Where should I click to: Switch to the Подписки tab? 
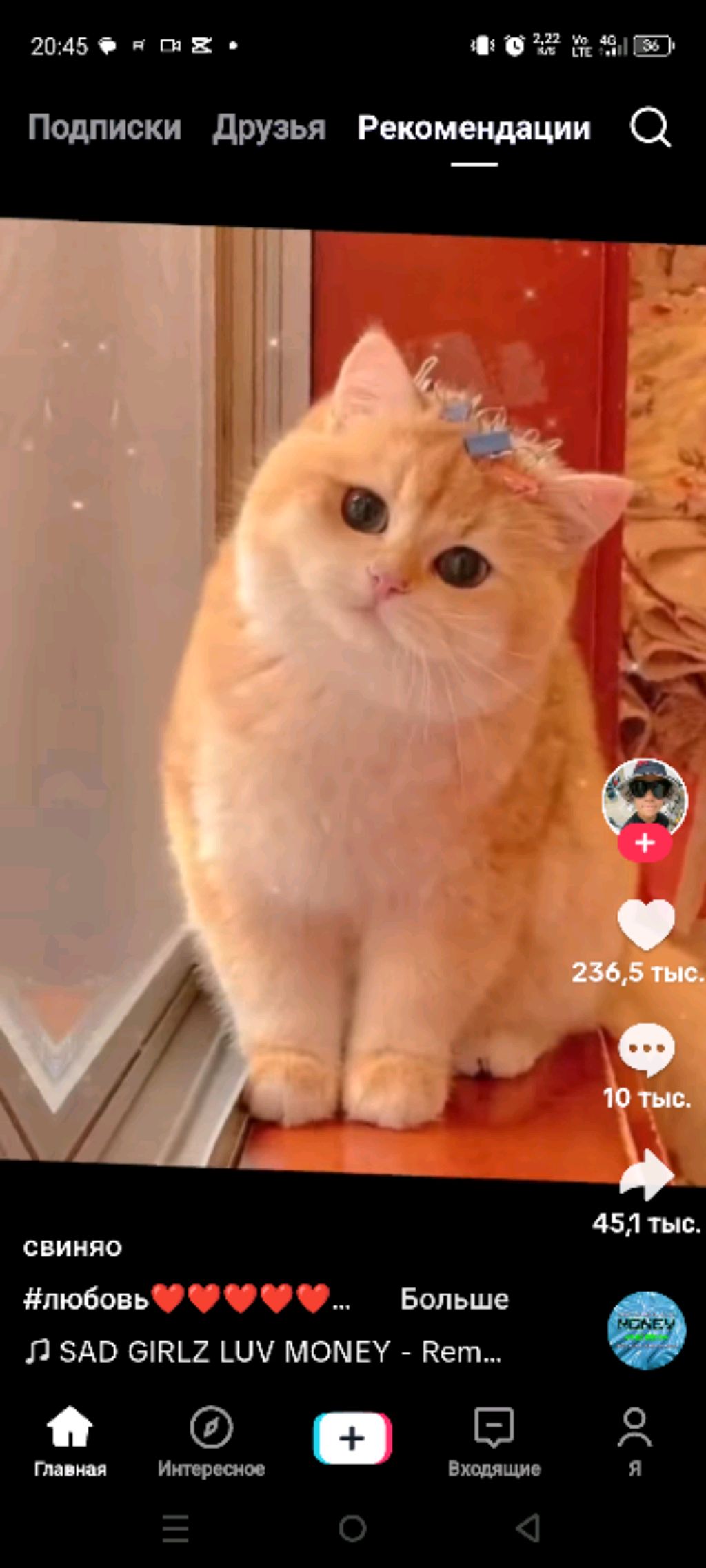tap(105, 128)
